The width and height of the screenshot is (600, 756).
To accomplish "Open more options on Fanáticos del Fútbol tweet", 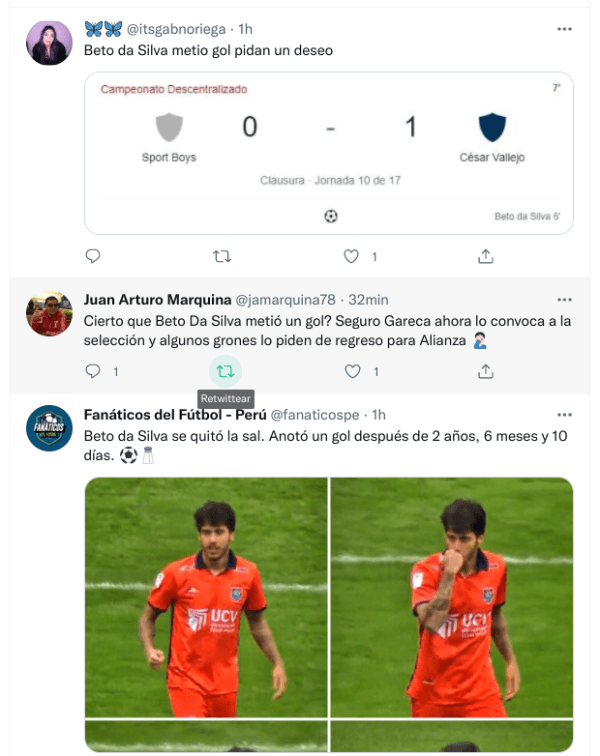I will tap(565, 414).
